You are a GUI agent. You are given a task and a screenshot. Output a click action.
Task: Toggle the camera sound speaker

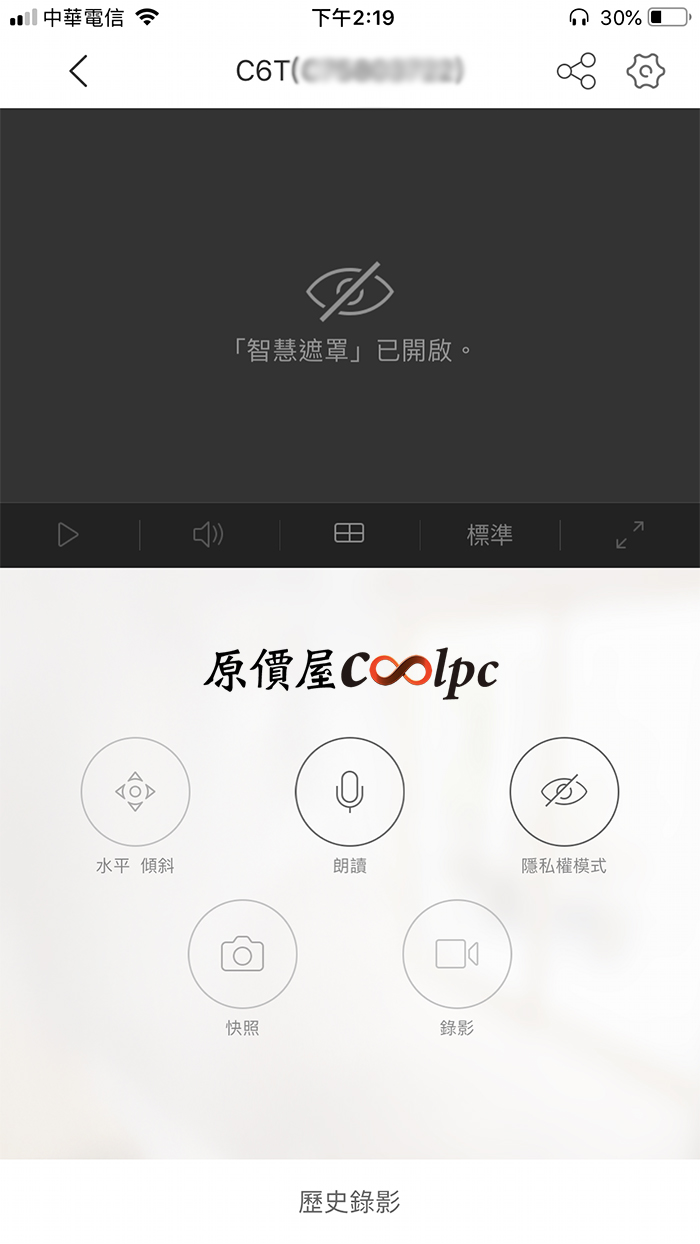pos(208,535)
